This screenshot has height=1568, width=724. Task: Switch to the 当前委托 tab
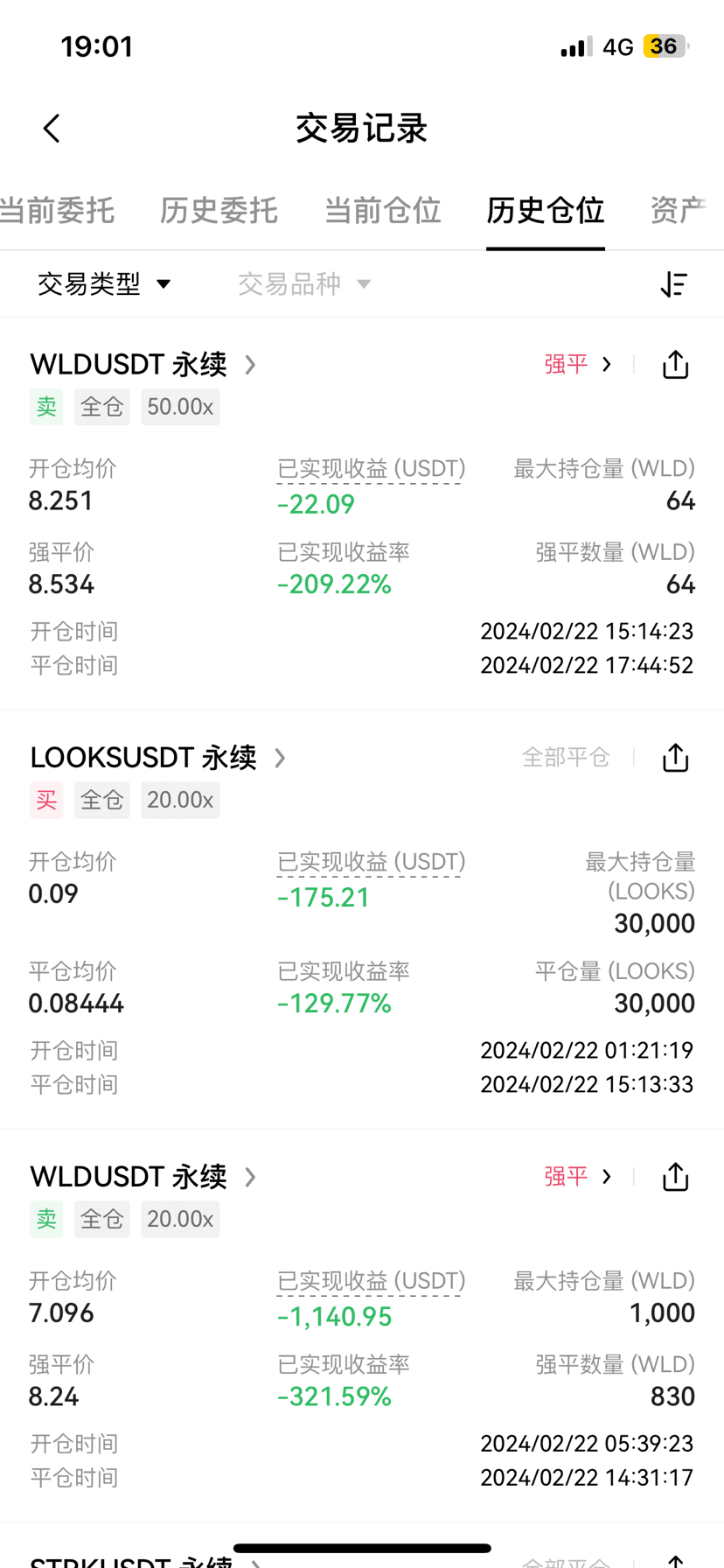pos(58,211)
